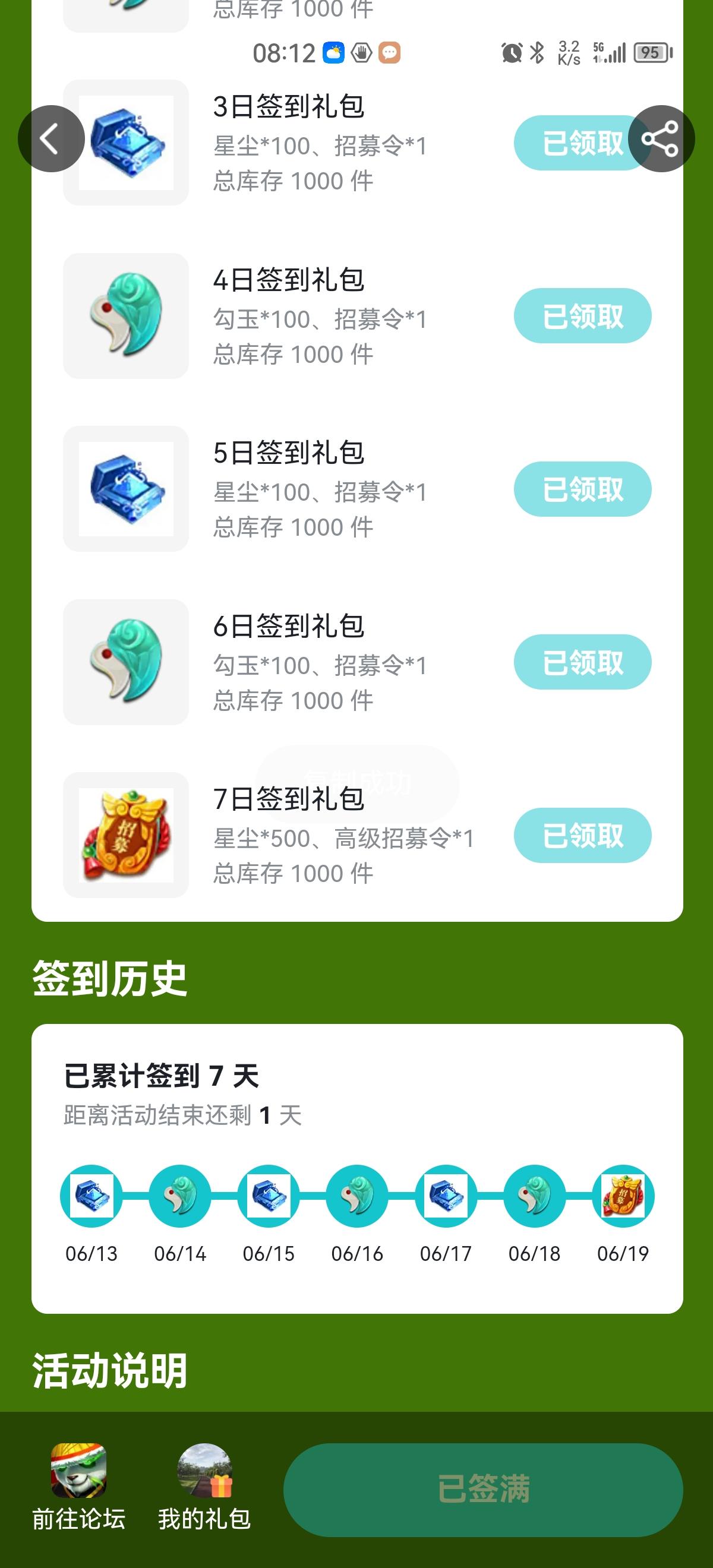
Task: Tap 已领取 for 4日签到礼包
Action: pyautogui.click(x=582, y=316)
